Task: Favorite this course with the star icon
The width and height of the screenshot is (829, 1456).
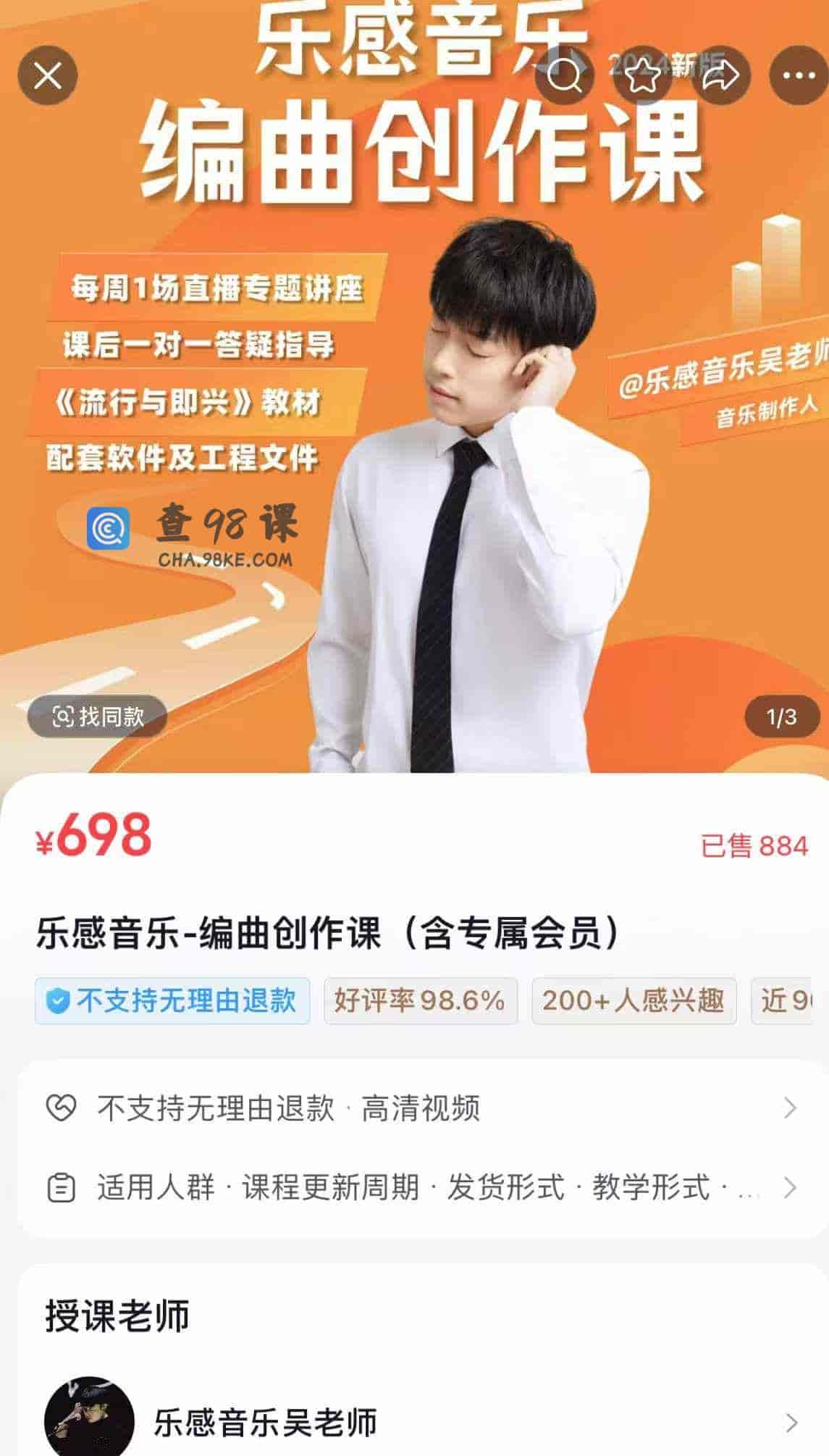Action: [642, 75]
